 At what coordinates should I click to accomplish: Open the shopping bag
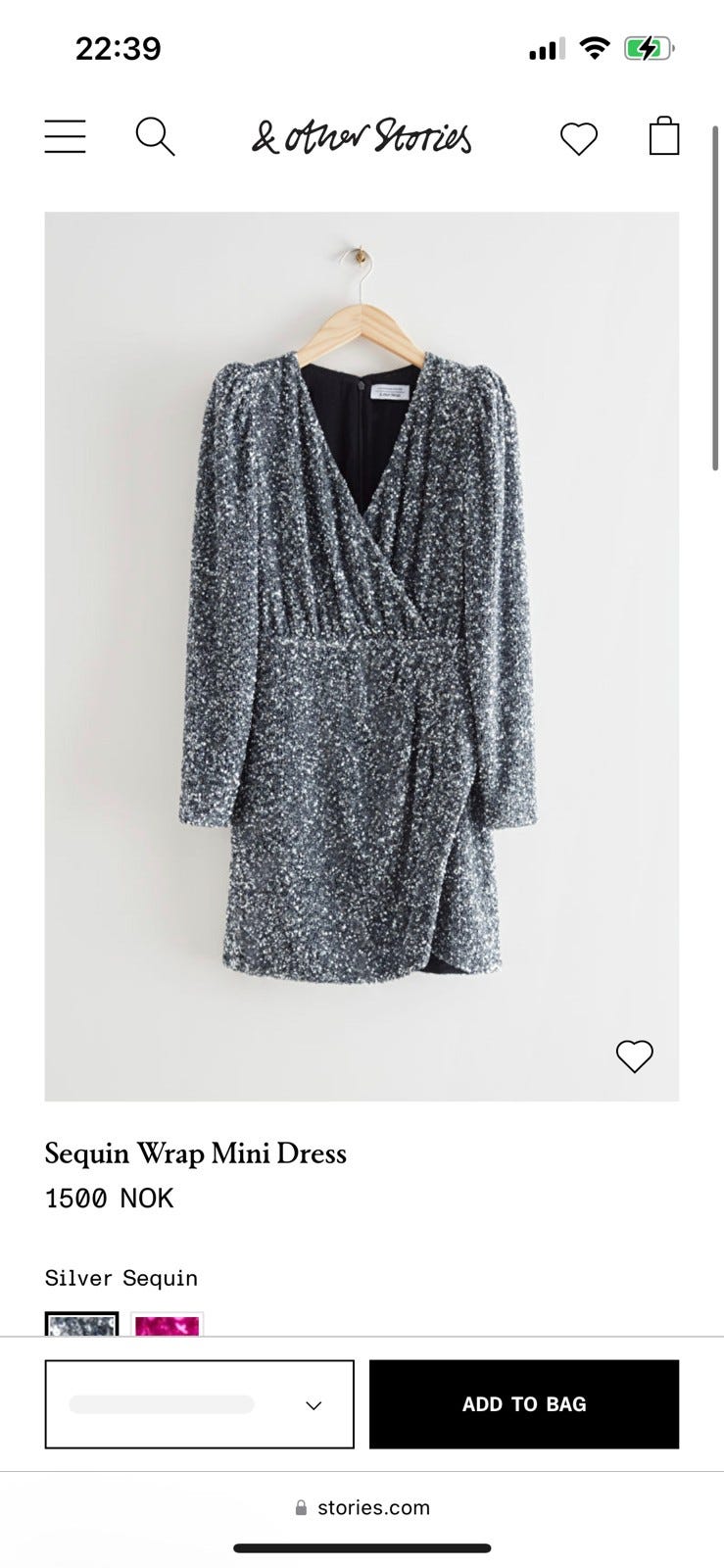click(664, 137)
